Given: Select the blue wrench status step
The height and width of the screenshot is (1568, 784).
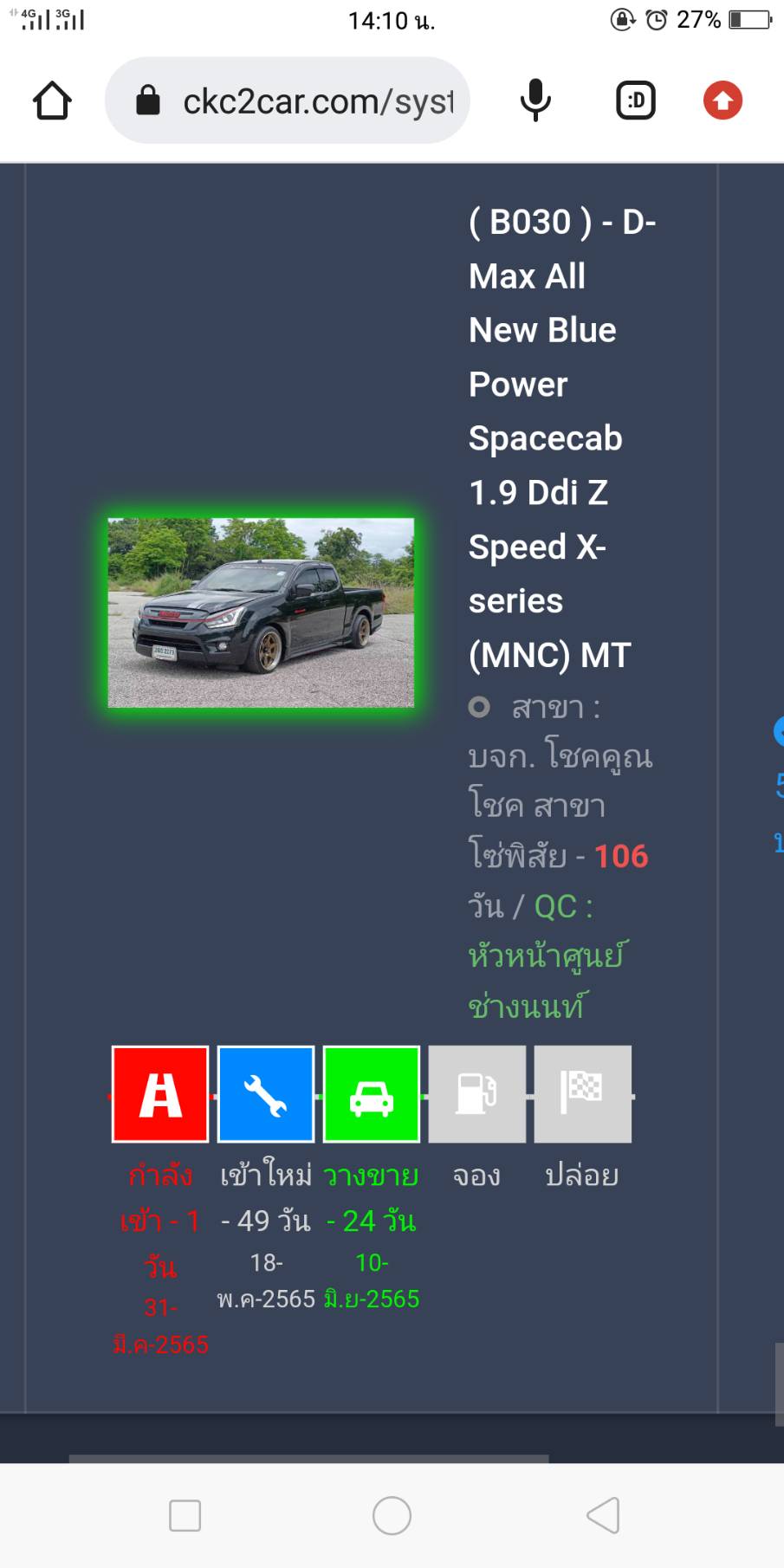Looking at the screenshot, I should pos(266,1094).
